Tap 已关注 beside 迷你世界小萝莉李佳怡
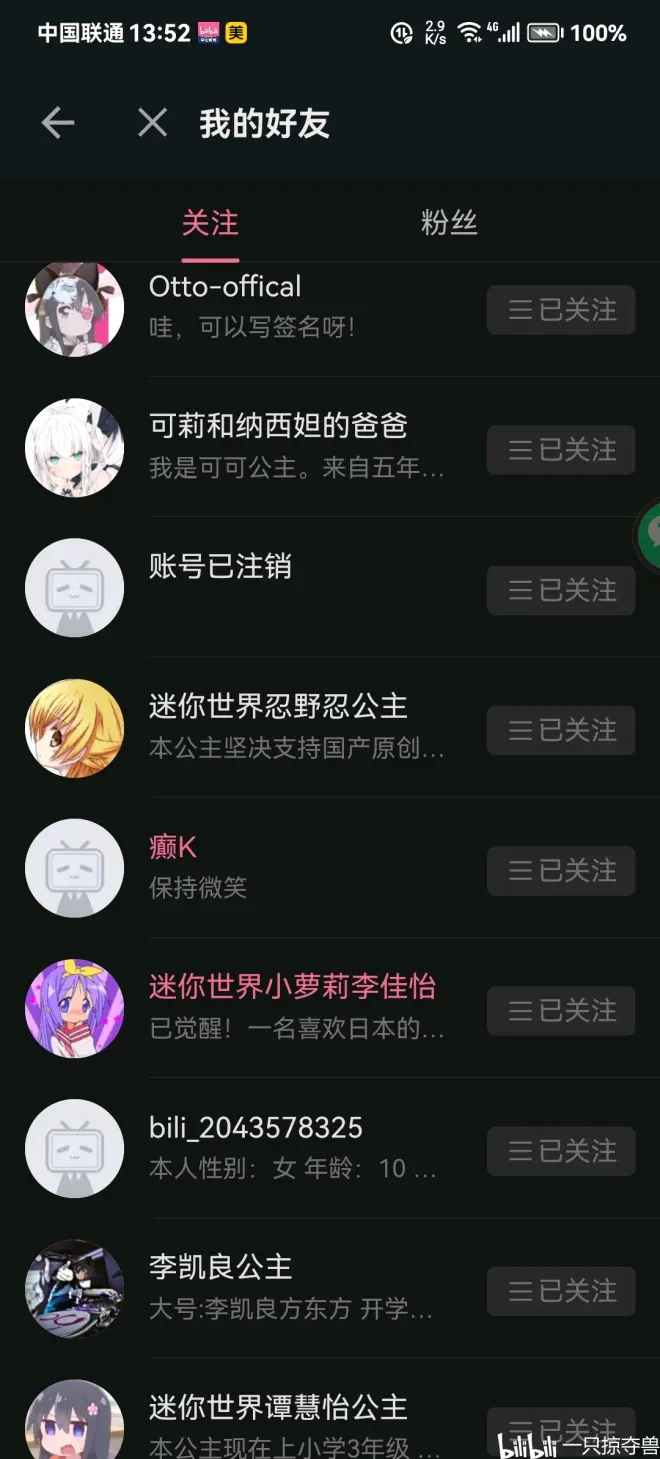The image size is (660, 1459). click(561, 1011)
